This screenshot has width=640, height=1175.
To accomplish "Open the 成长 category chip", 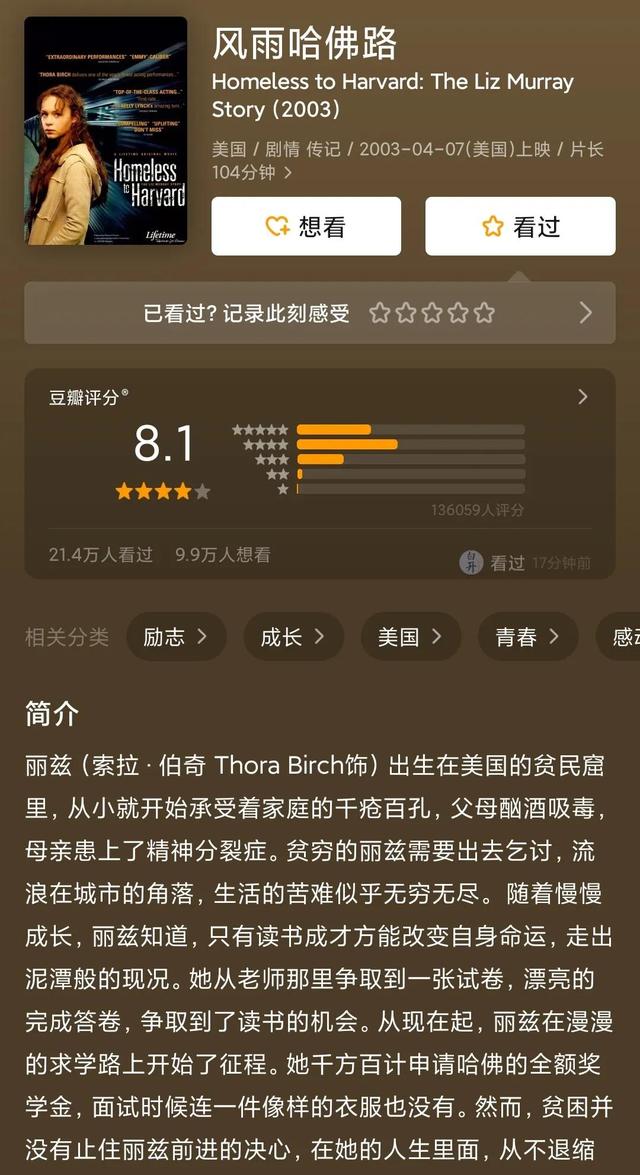I will (293, 637).
